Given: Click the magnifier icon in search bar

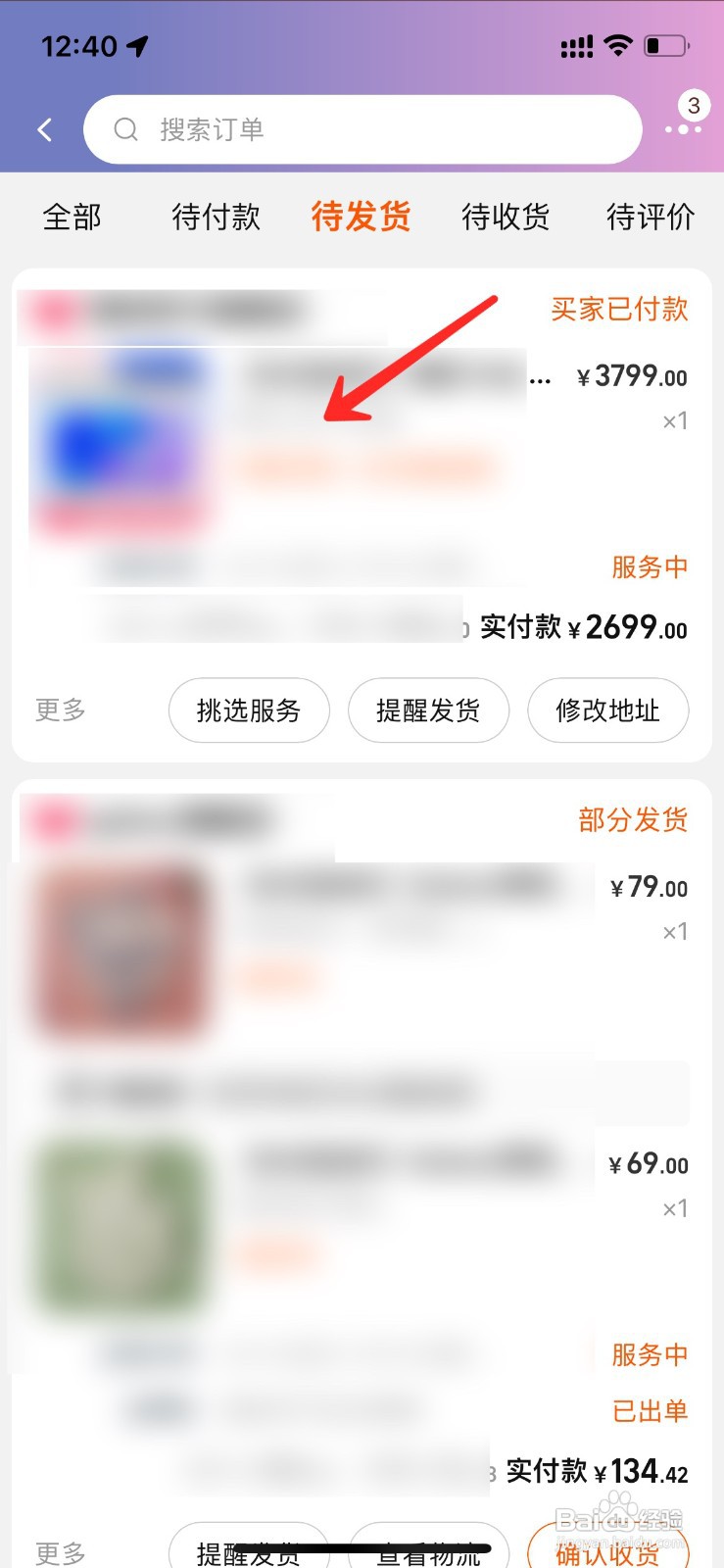Looking at the screenshot, I should [126, 128].
